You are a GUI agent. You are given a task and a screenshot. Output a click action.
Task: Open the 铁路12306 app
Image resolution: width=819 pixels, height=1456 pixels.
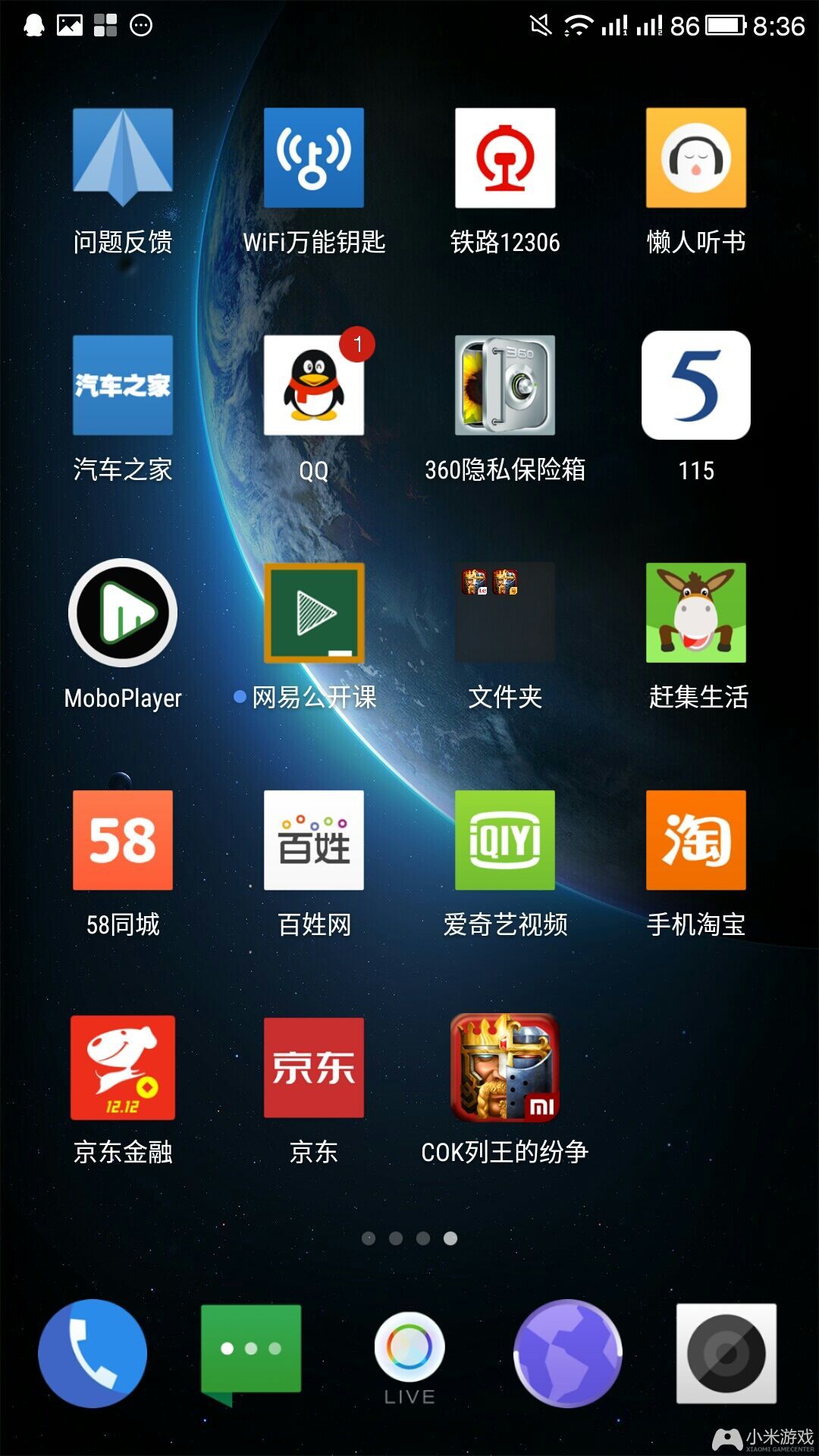click(505, 158)
